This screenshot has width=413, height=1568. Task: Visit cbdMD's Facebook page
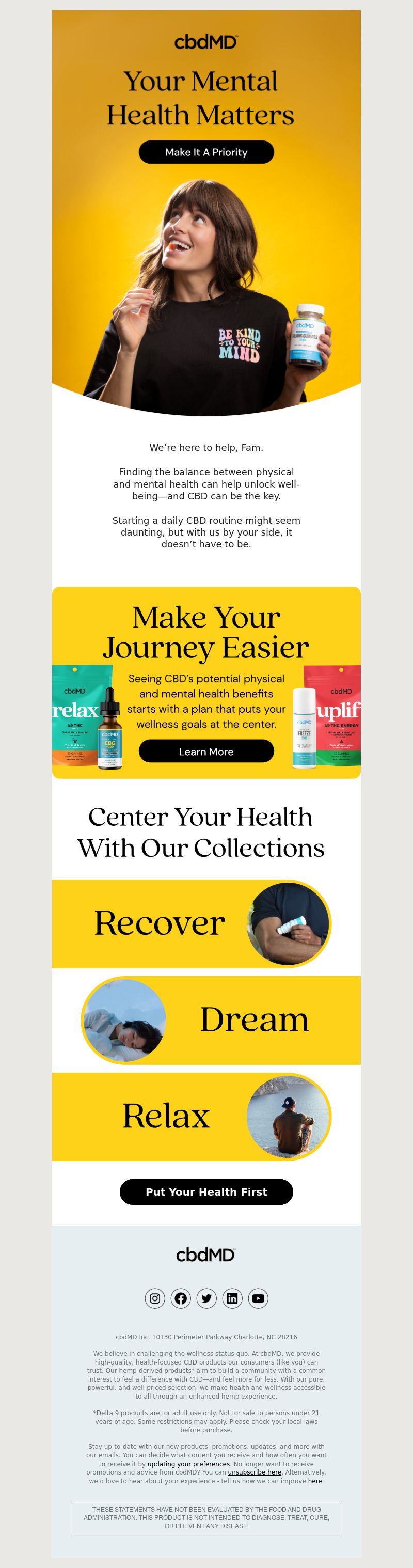181,1298
